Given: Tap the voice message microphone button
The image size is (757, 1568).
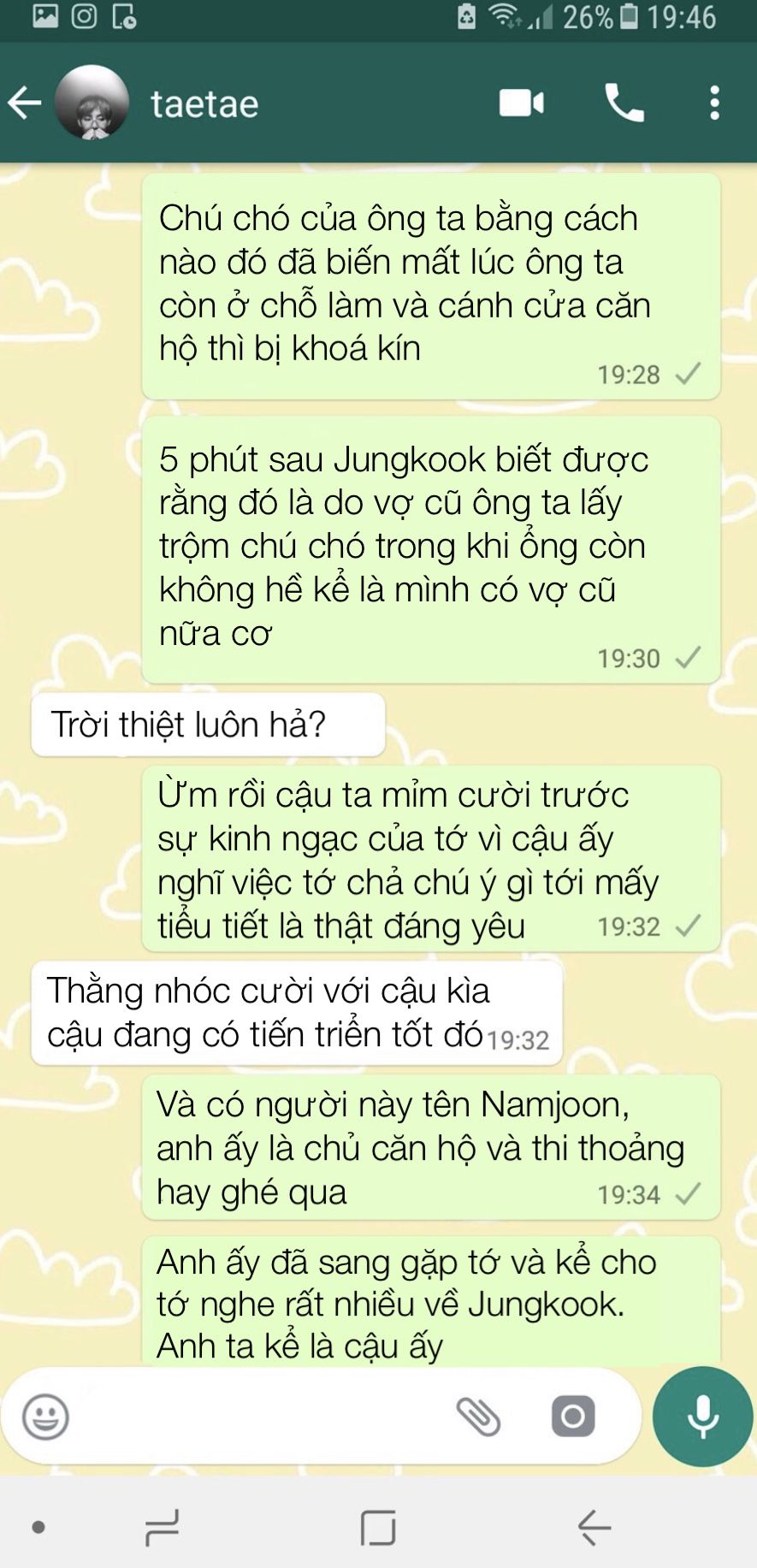Looking at the screenshot, I should click(703, 1417).
